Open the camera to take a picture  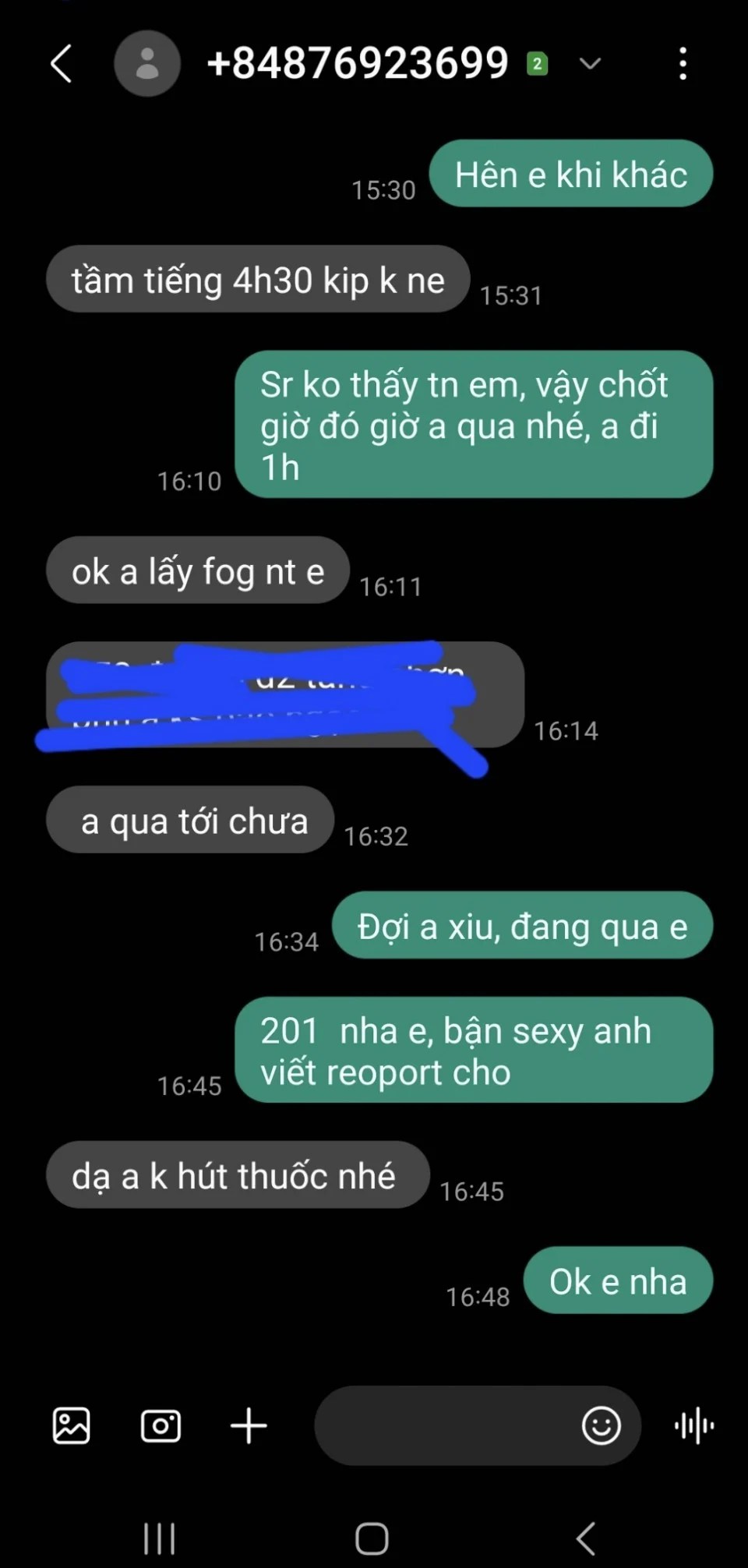[161, 1425]
